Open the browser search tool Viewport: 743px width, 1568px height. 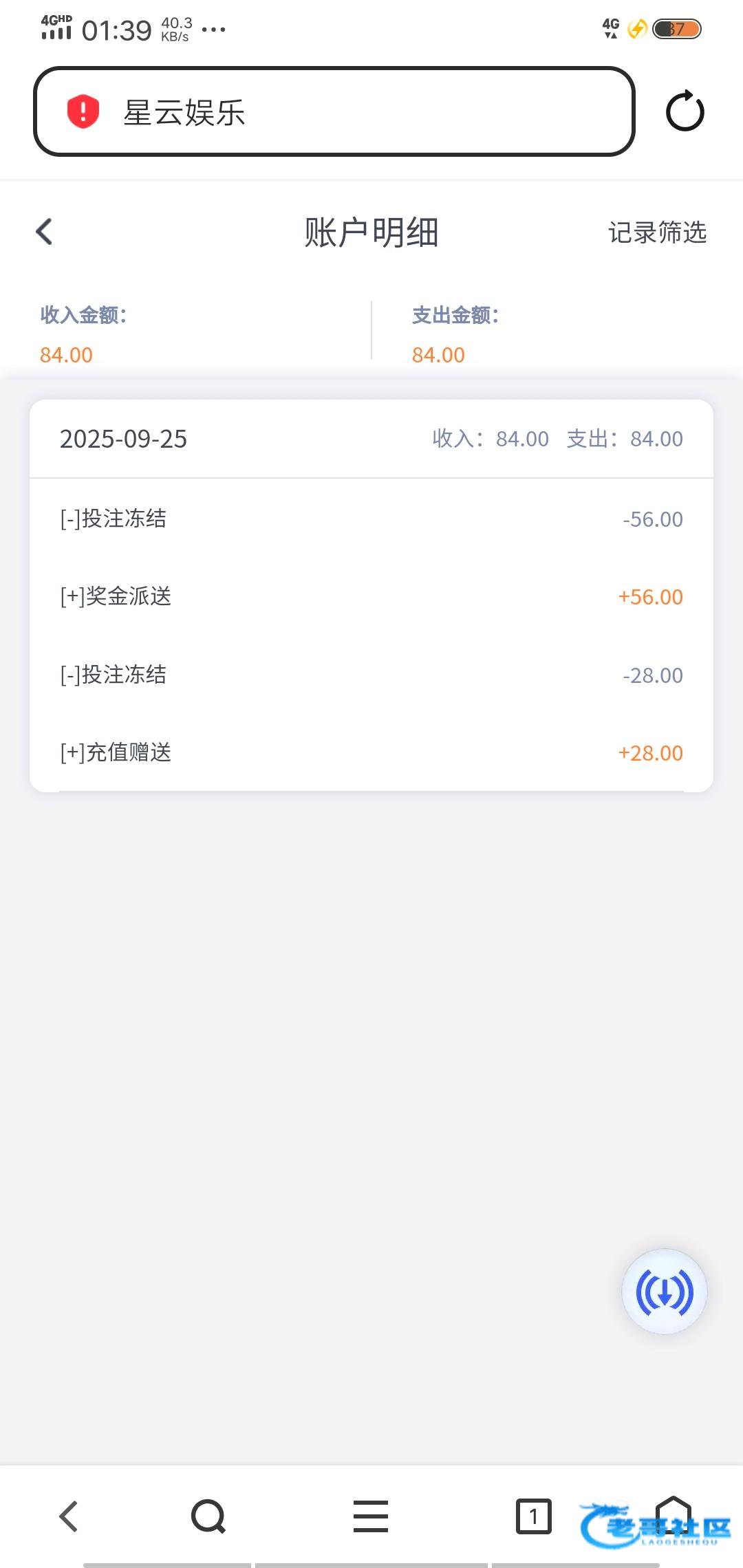(208, 1516)
